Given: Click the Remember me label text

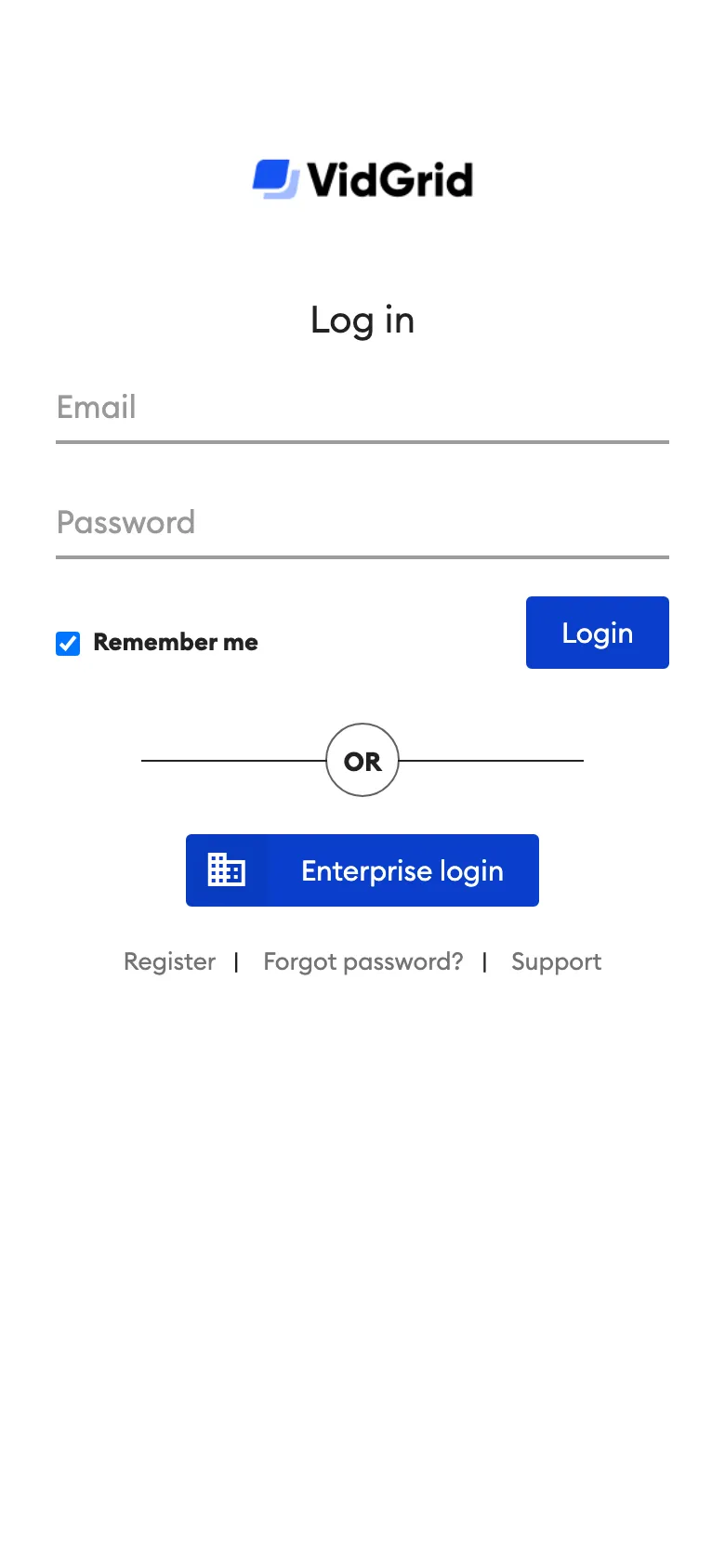Looking at the screenshot, I should (176, 642).
